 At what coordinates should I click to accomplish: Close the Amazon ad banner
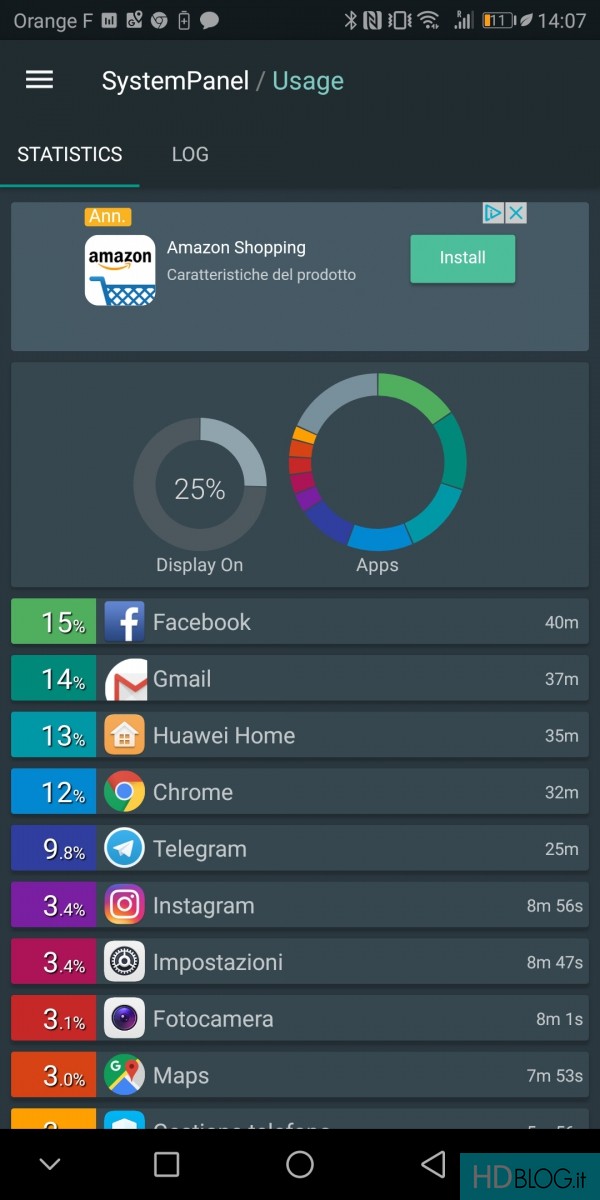click(x=516, y=213)
